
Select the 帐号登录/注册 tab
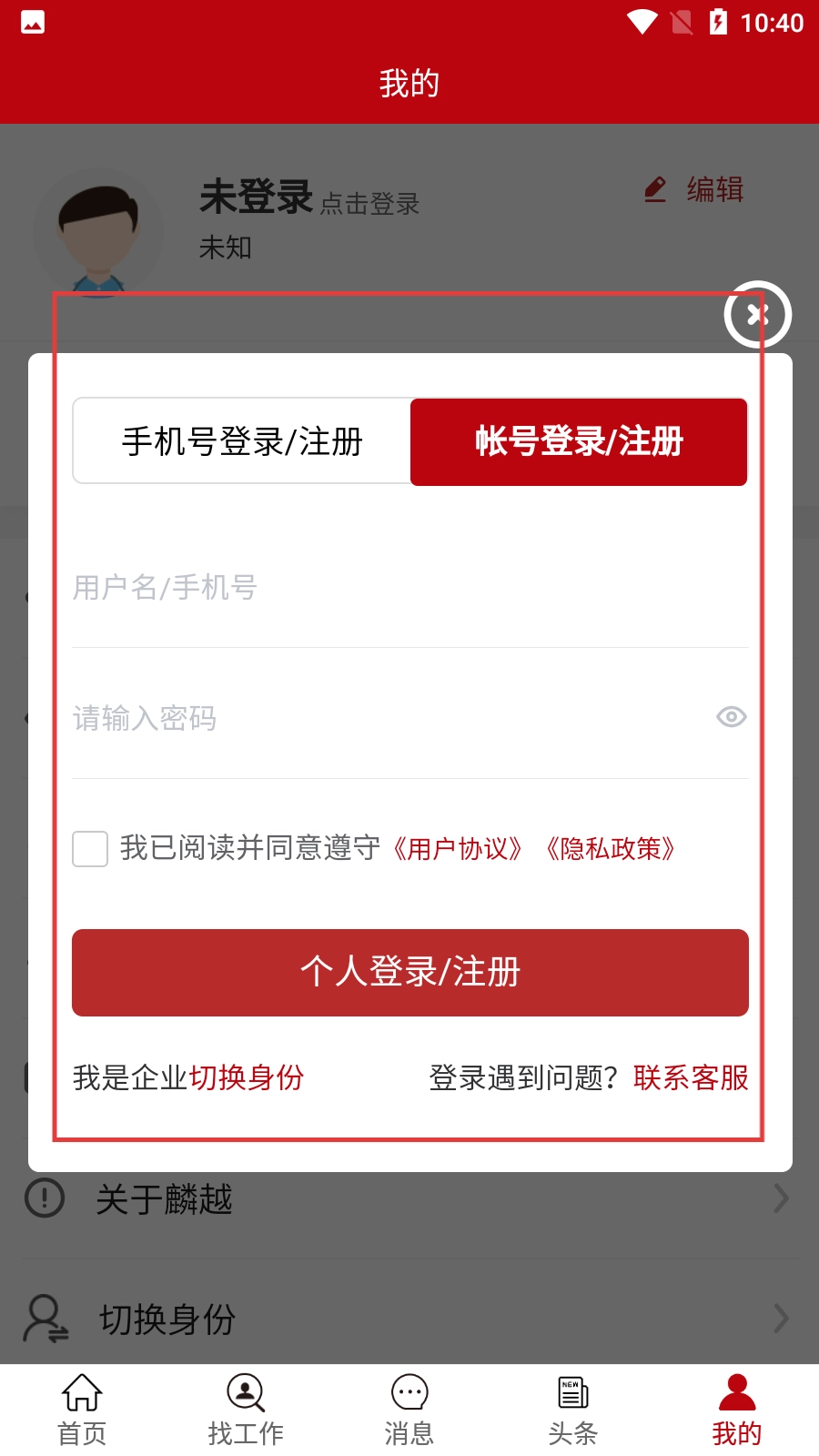579,441
